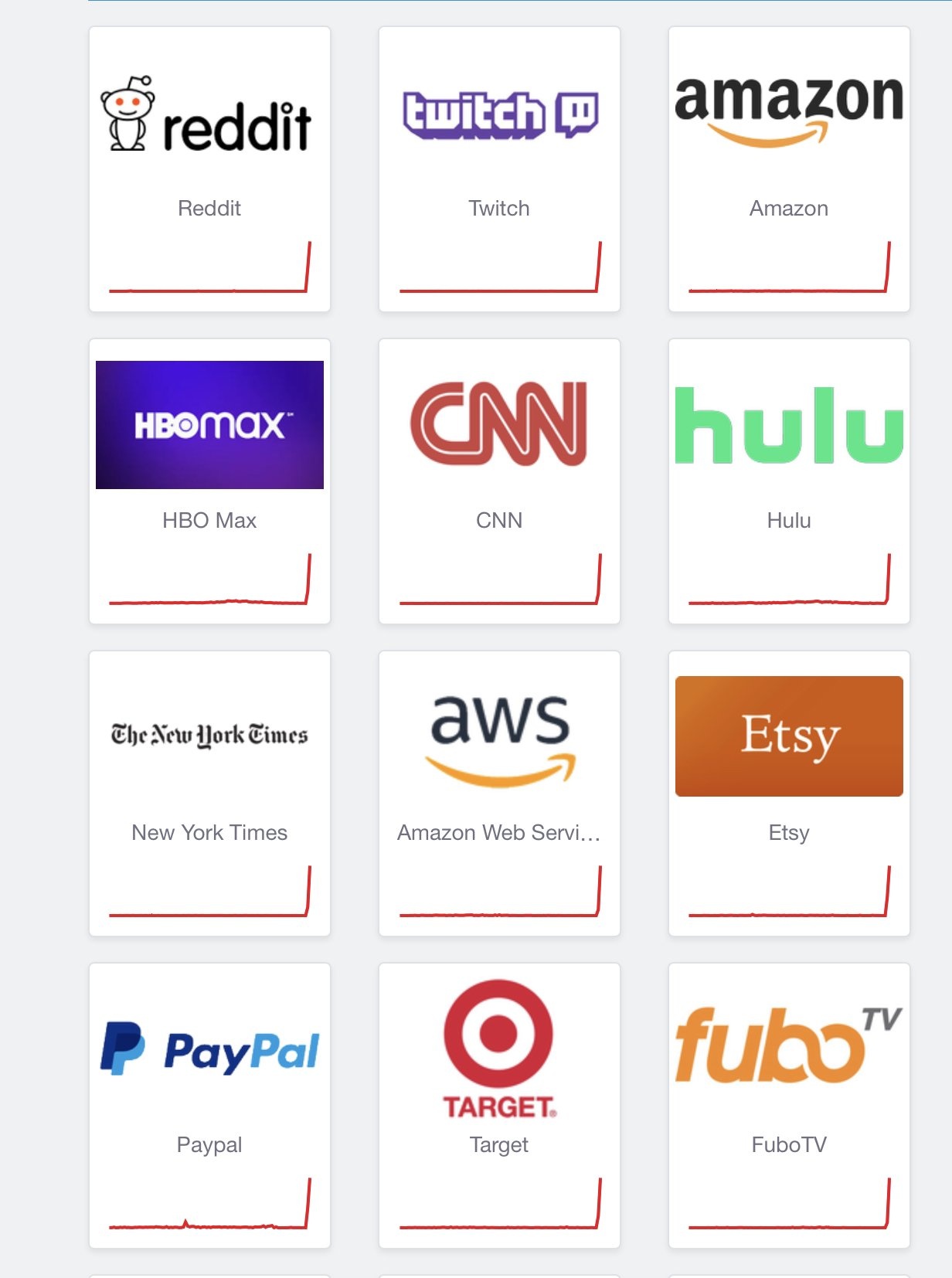This screenshot has height=1278, width=952.
Task: View Amazon Web Services status
Action: click(499, 794)
